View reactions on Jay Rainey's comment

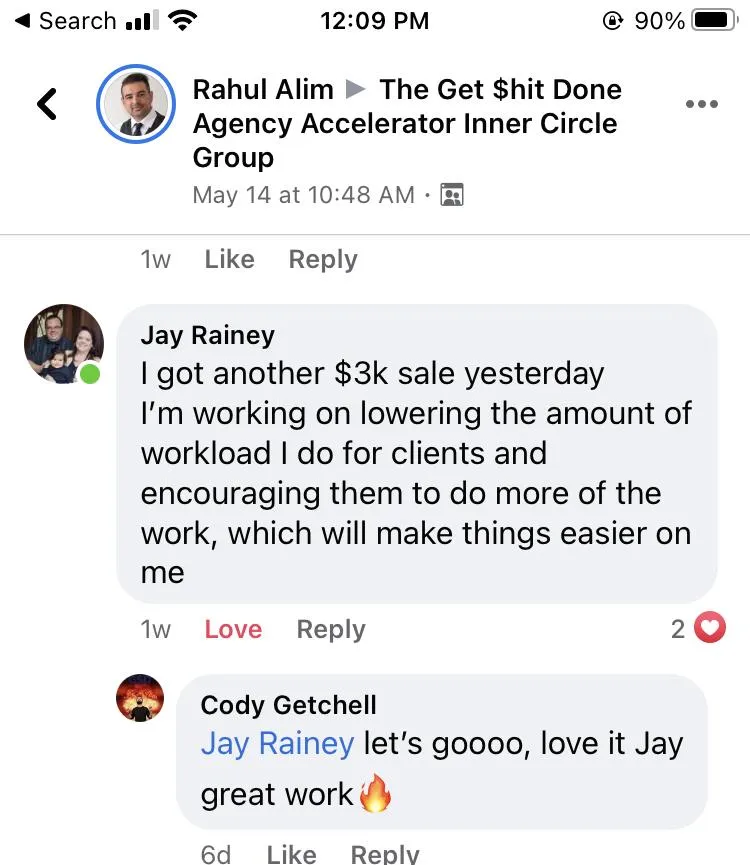click(699, 628)
